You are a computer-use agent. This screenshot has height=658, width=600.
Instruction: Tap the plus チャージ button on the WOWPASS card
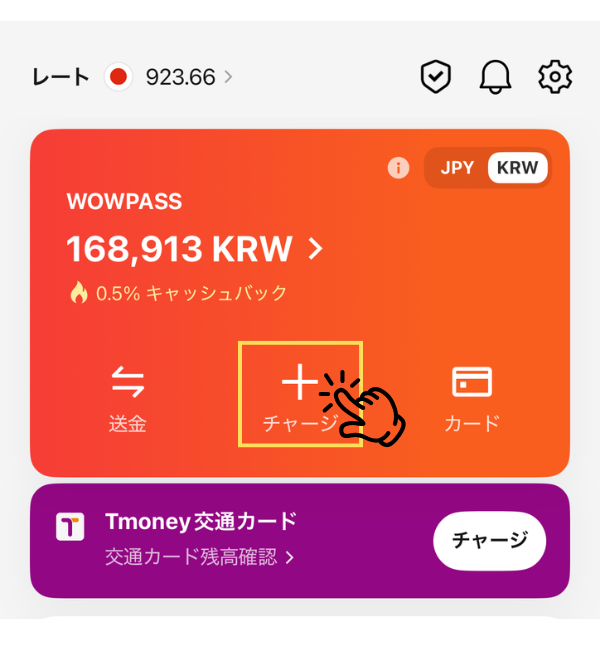coord(299,396)
